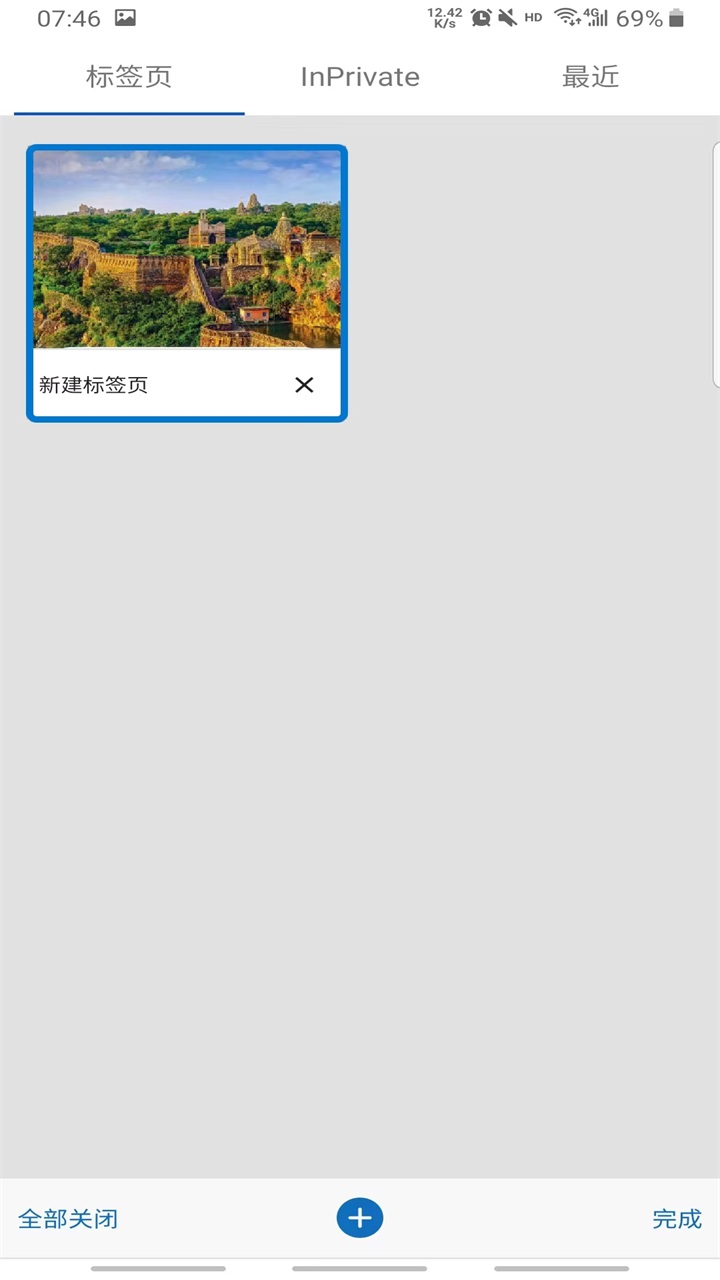Switch to the InPrivate tab
Screen dimensions: 720x1280
(360, 77)
